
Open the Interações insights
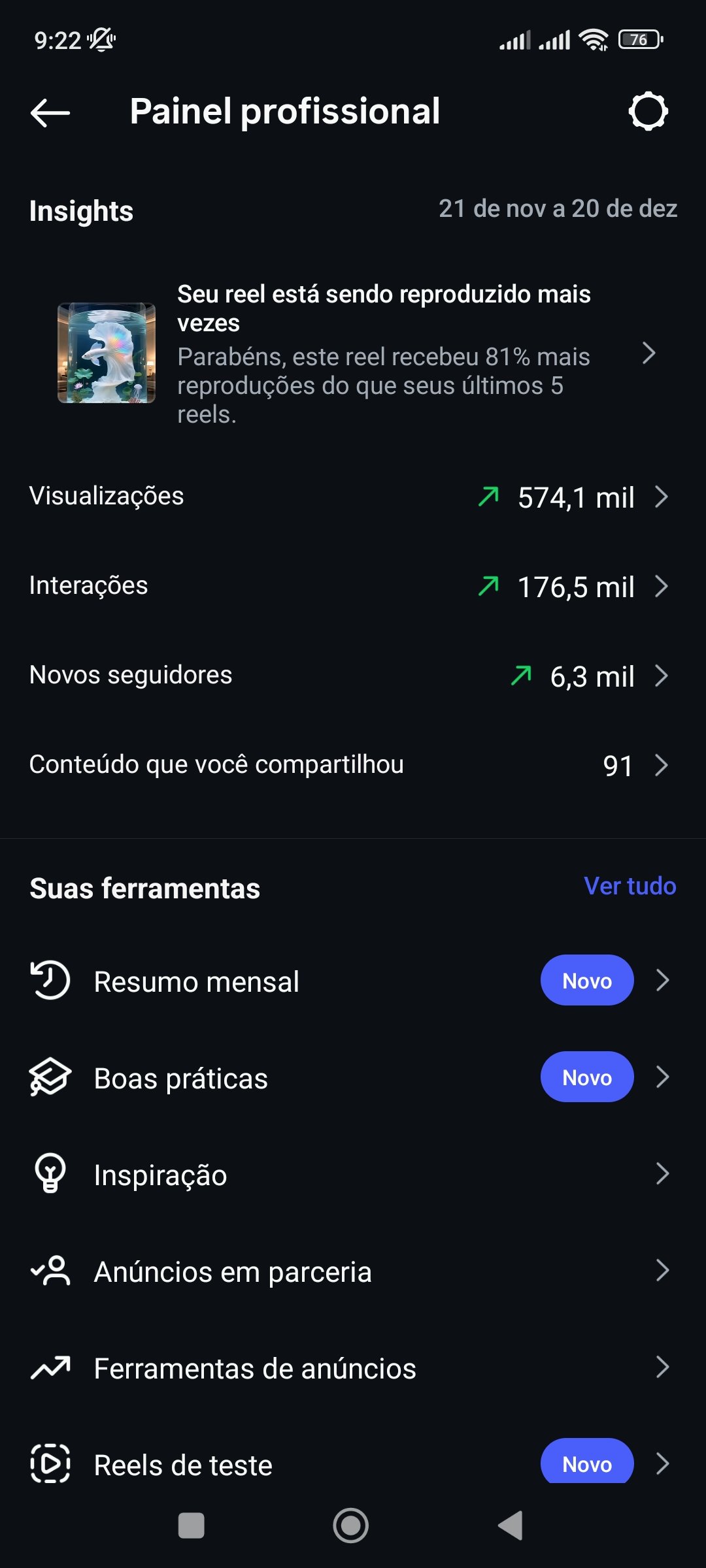[x=353, y=586]
